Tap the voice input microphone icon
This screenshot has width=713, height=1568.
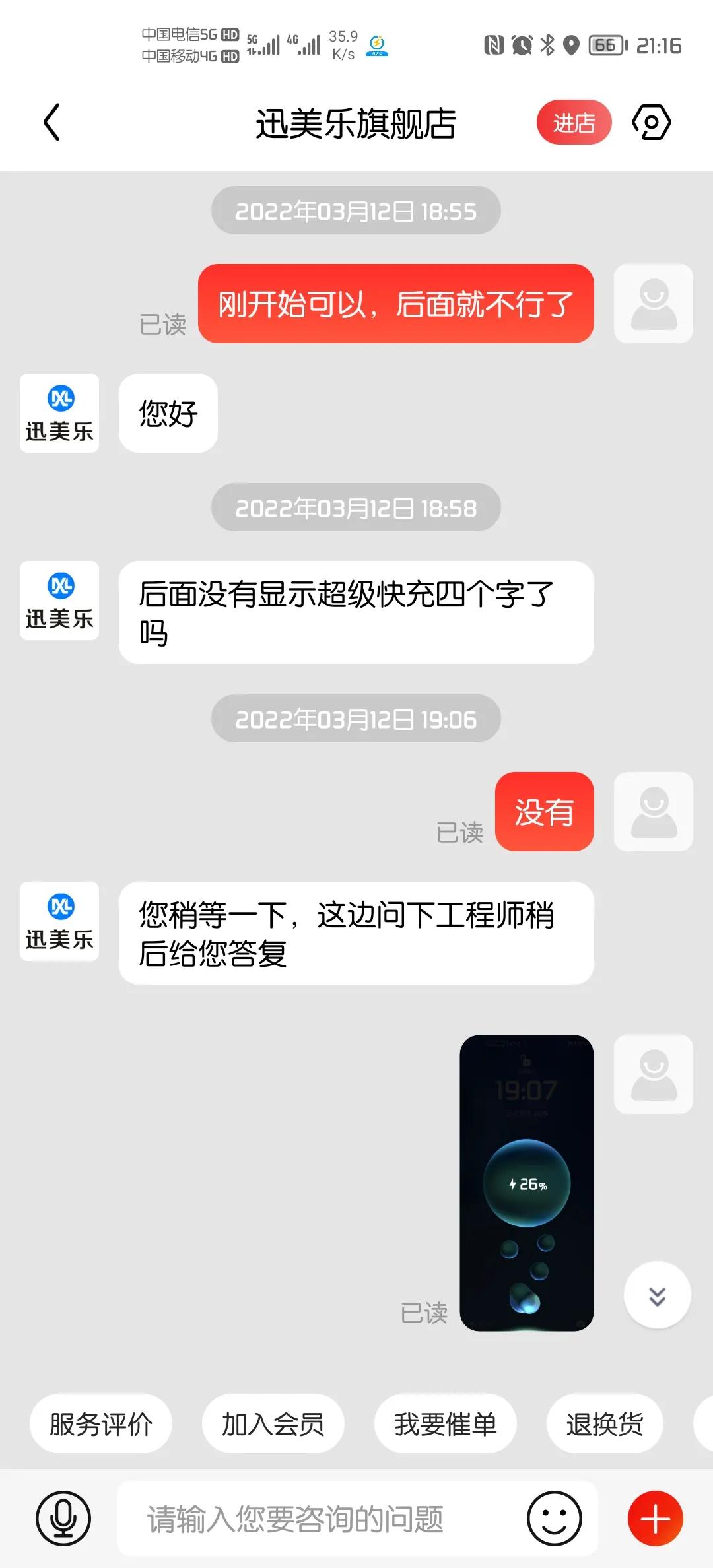point(63,1519)
